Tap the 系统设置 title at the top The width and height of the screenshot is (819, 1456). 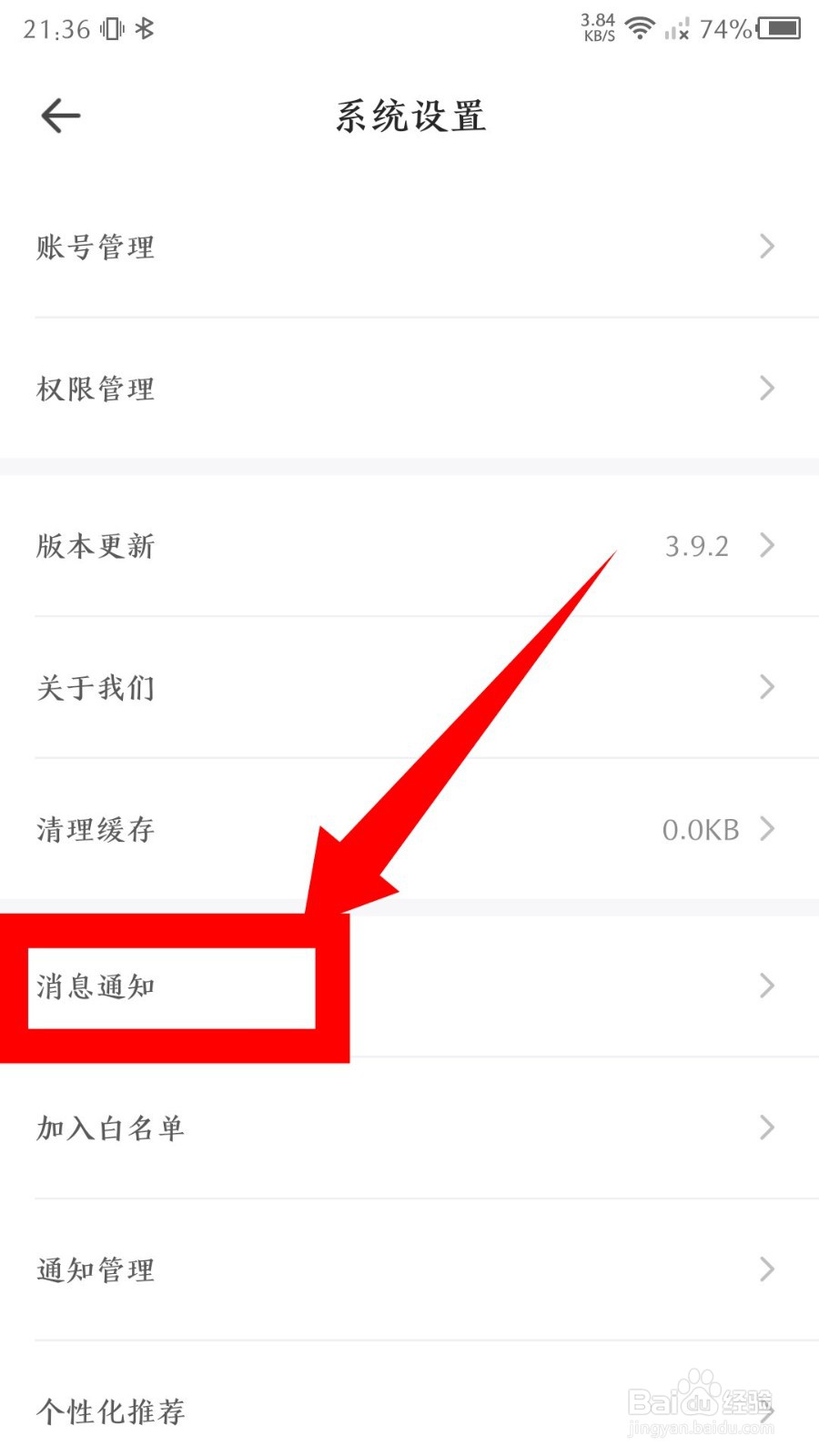(x=409, y=116)
